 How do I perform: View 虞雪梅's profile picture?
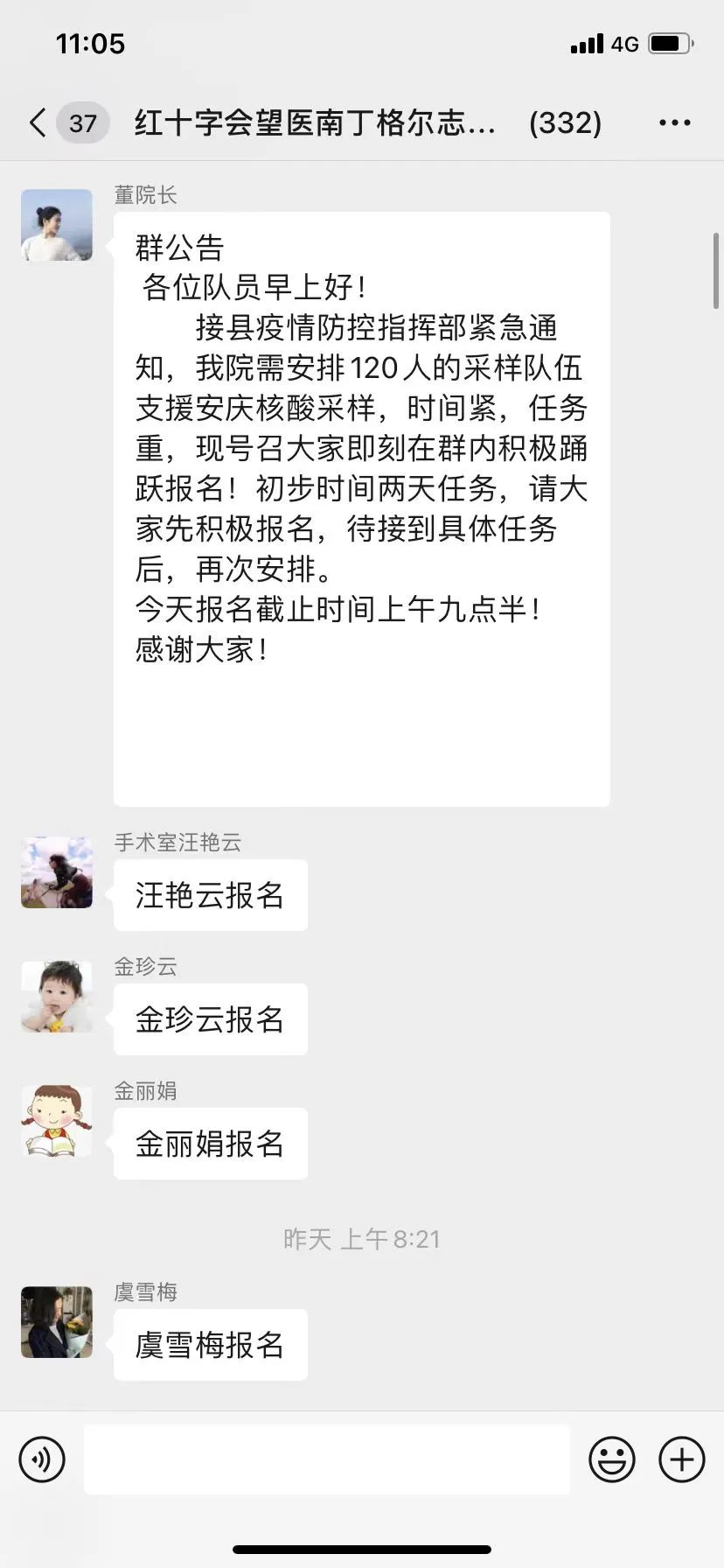point(57,1322)
